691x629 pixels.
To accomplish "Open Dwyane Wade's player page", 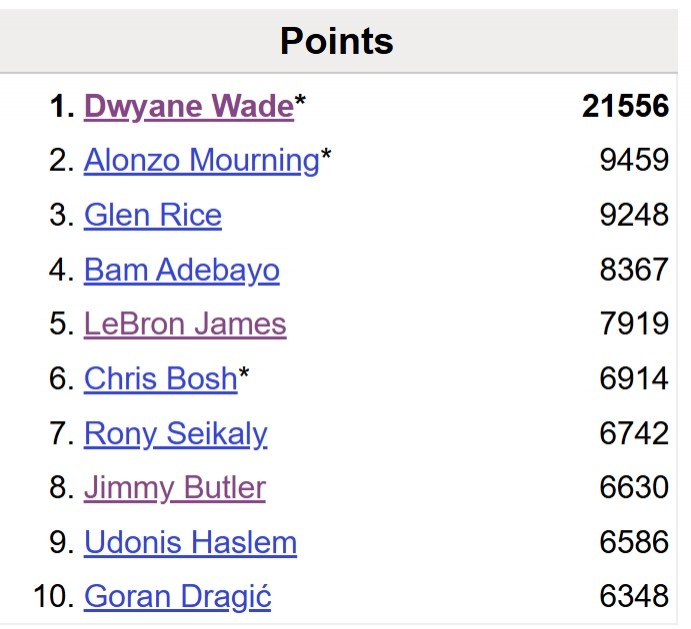I will 188,107.
